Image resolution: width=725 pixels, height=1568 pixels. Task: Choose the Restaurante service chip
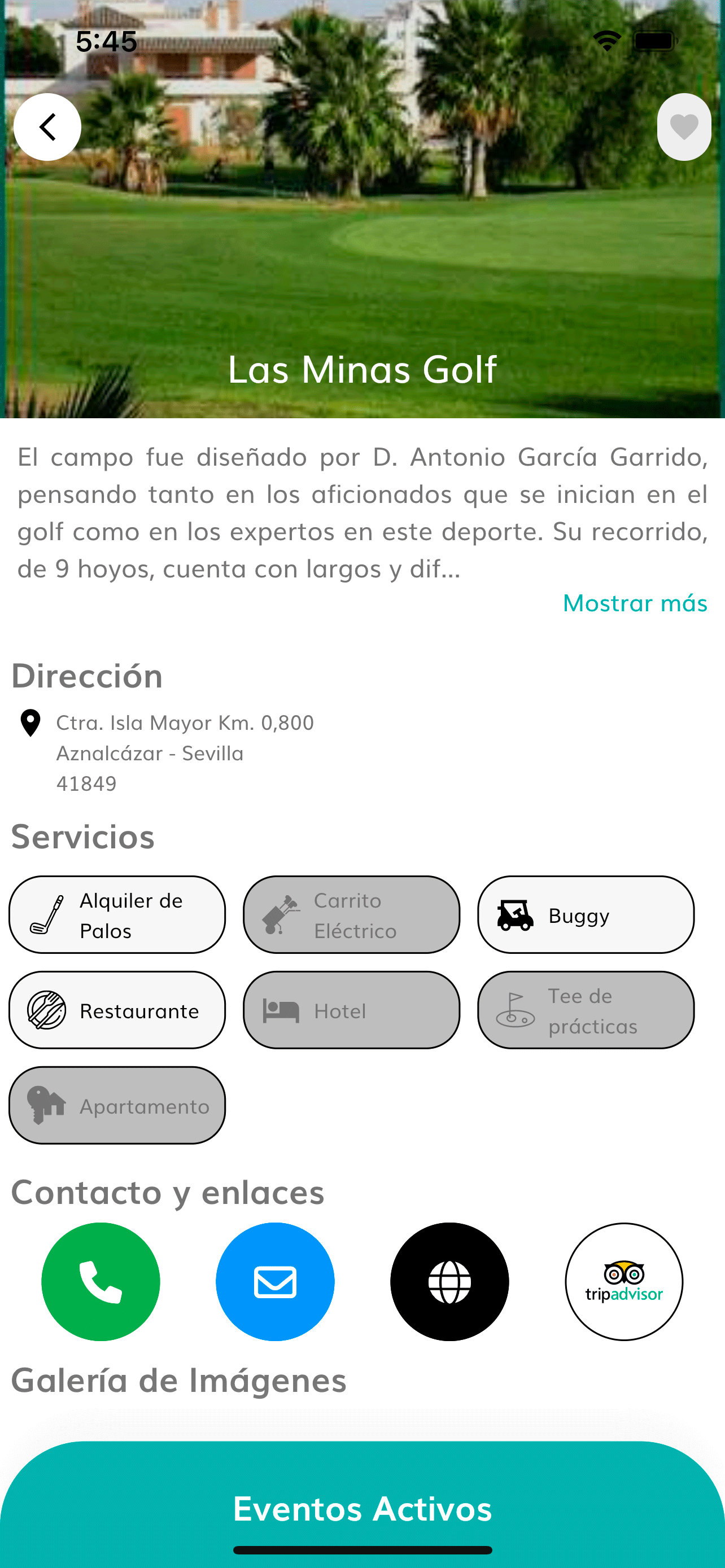click(117, 1010)
